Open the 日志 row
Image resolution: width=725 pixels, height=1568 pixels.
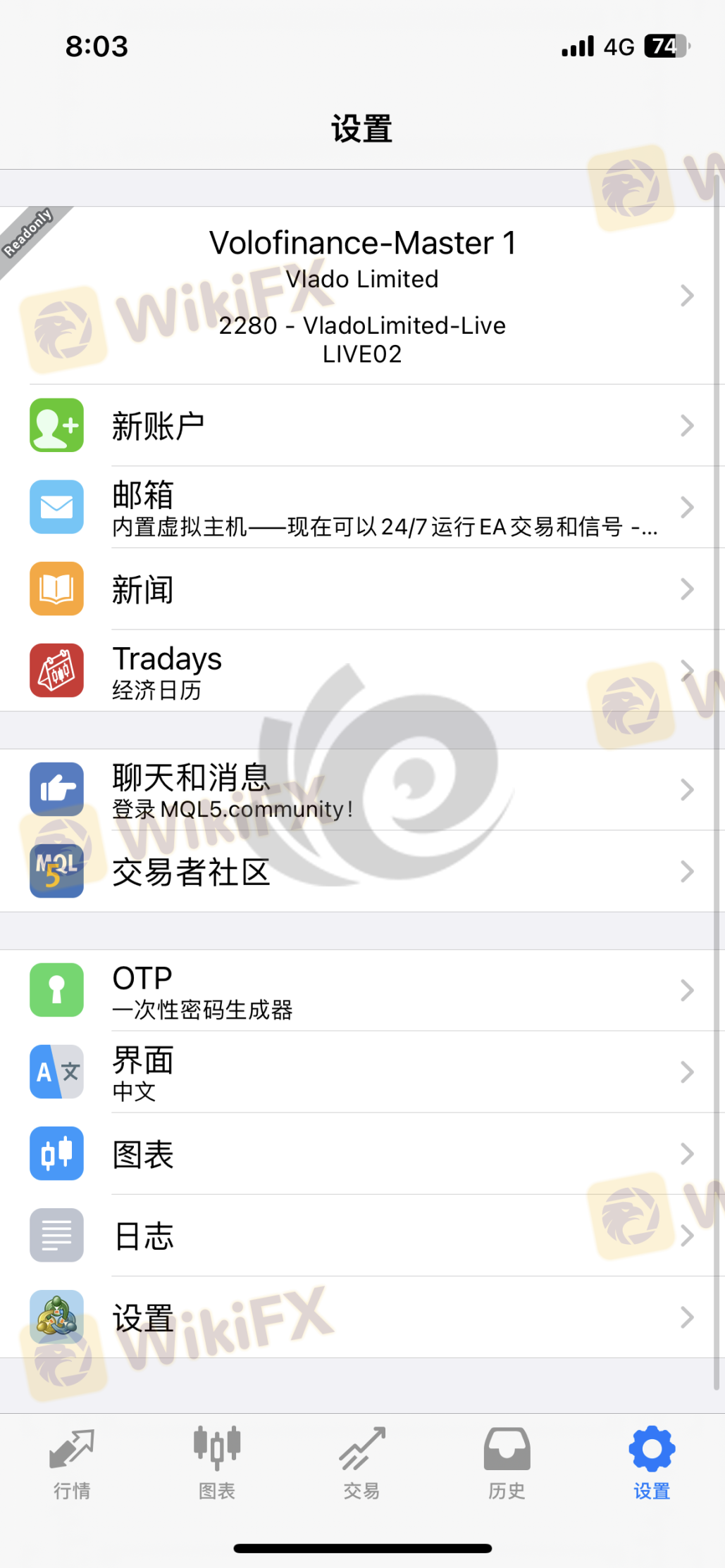click(362, 1236)
